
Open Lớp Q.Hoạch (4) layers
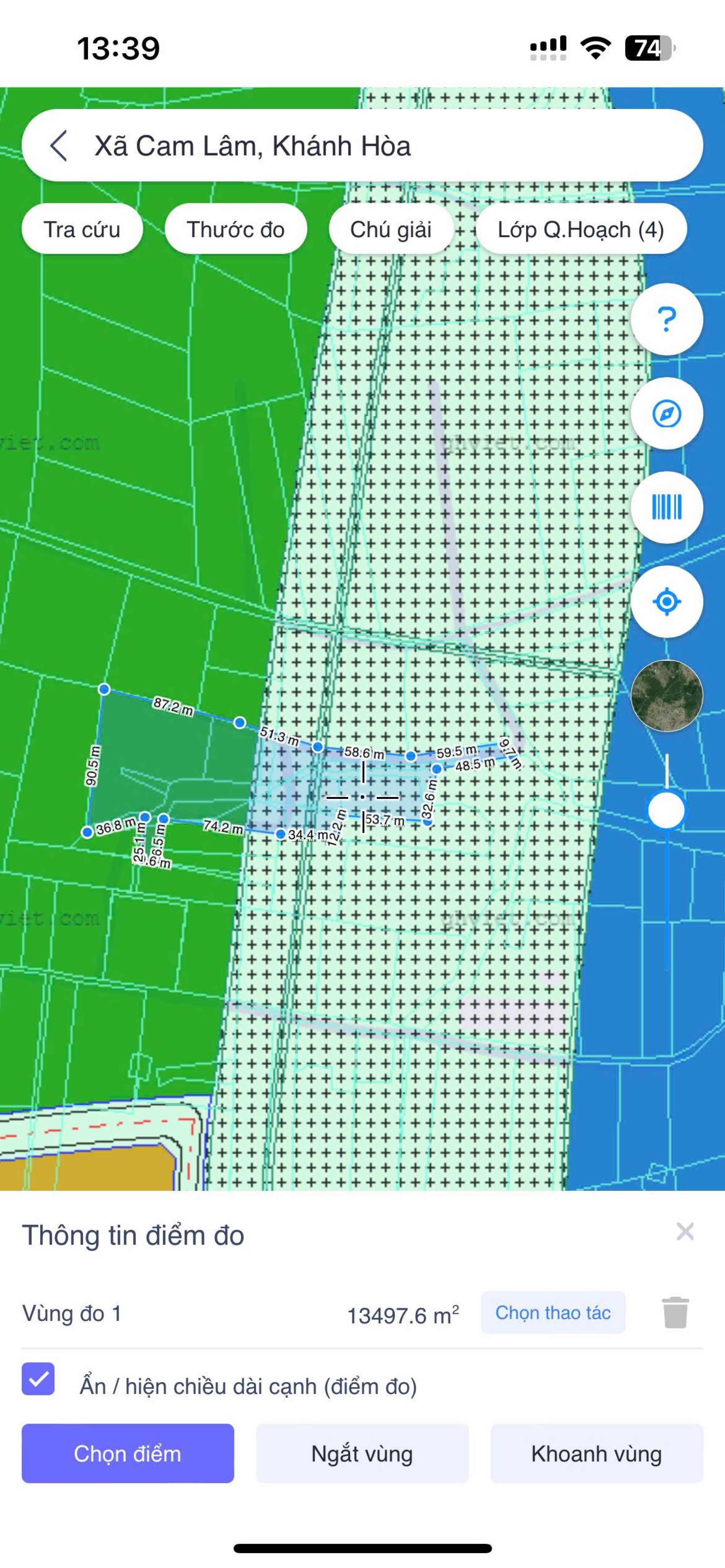click(x=581, y=229)
